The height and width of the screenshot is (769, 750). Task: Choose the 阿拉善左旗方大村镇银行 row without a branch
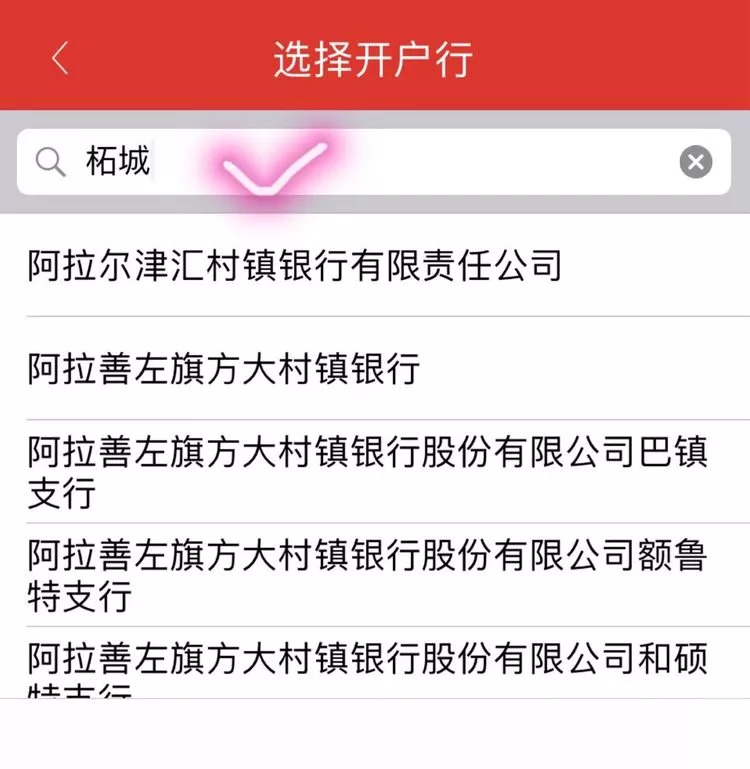click(224, 369)
